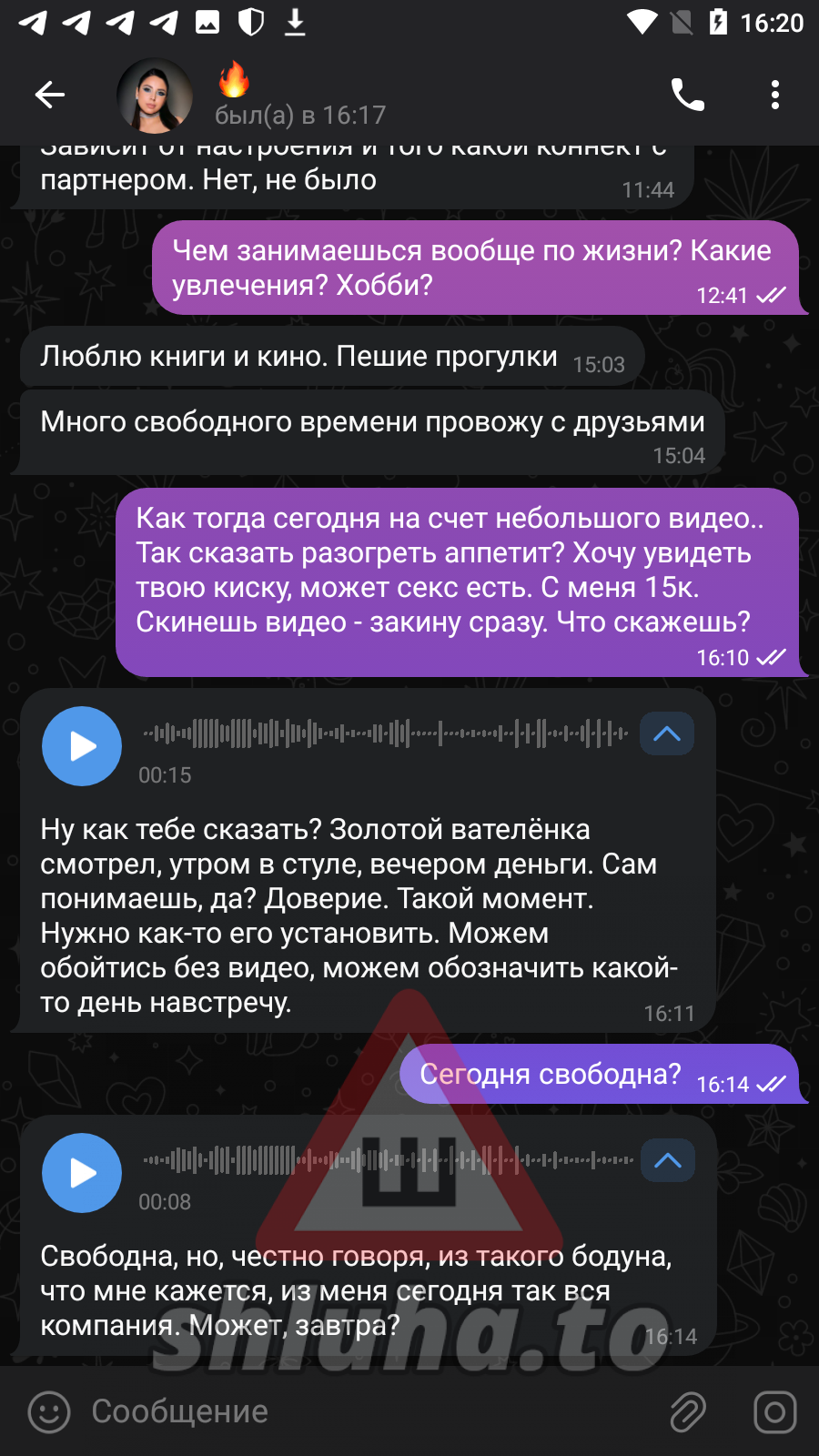
Task: Record a video message with camera icon
Action: (774, 1411)
